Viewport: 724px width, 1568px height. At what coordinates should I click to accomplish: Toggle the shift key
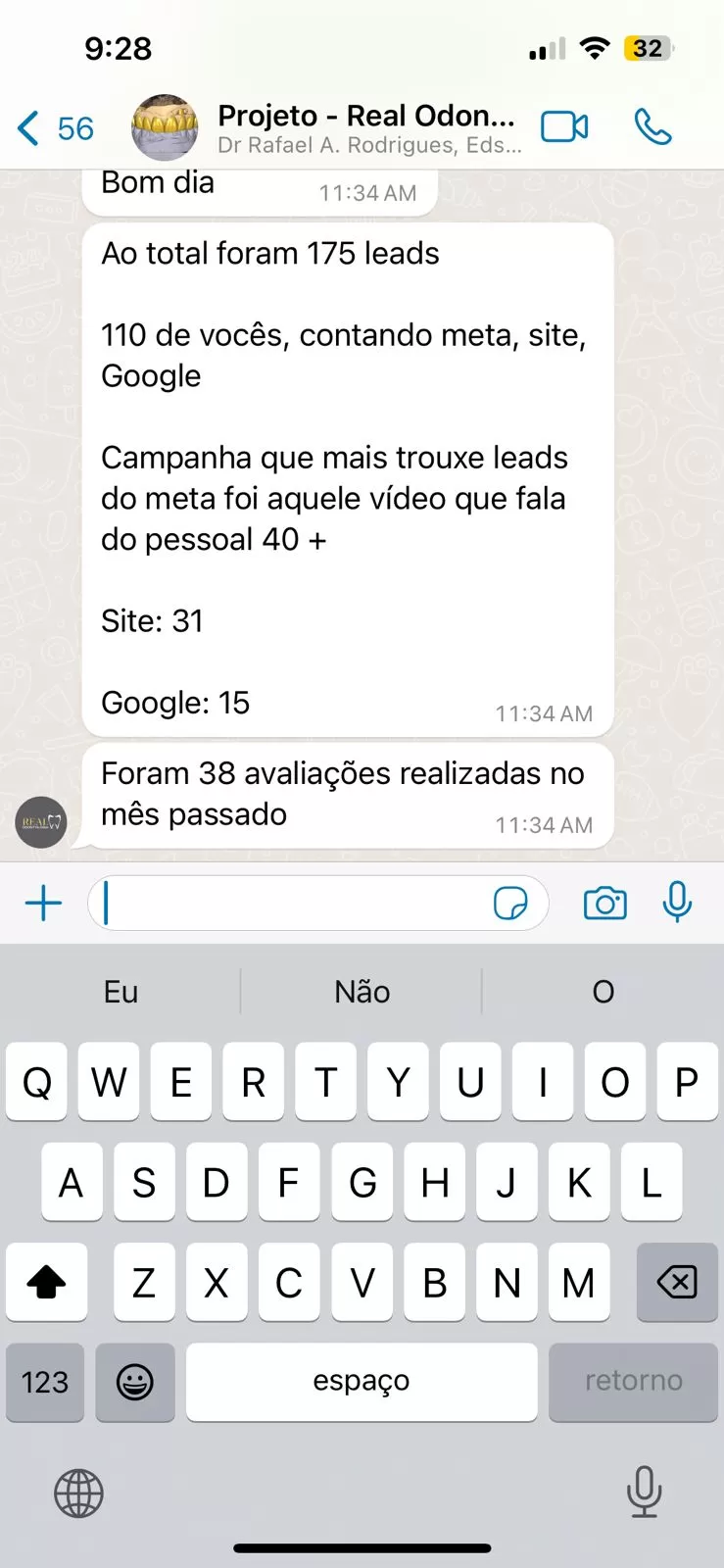46,1282
